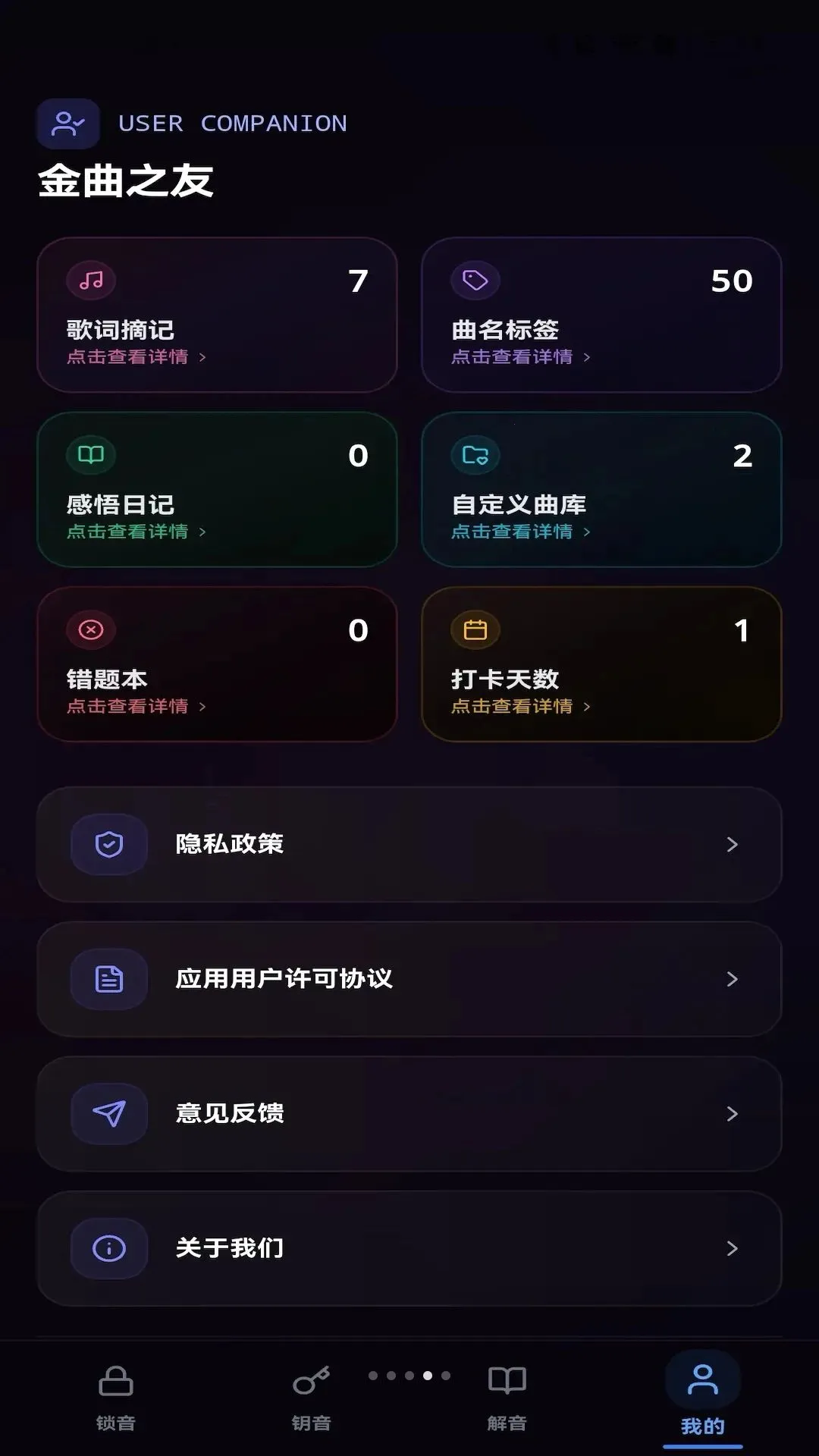Image resolution: width=819 pixels, height=1456 pixels.
Task: Open 意见反馈 row
Action: click(409, 1113)
